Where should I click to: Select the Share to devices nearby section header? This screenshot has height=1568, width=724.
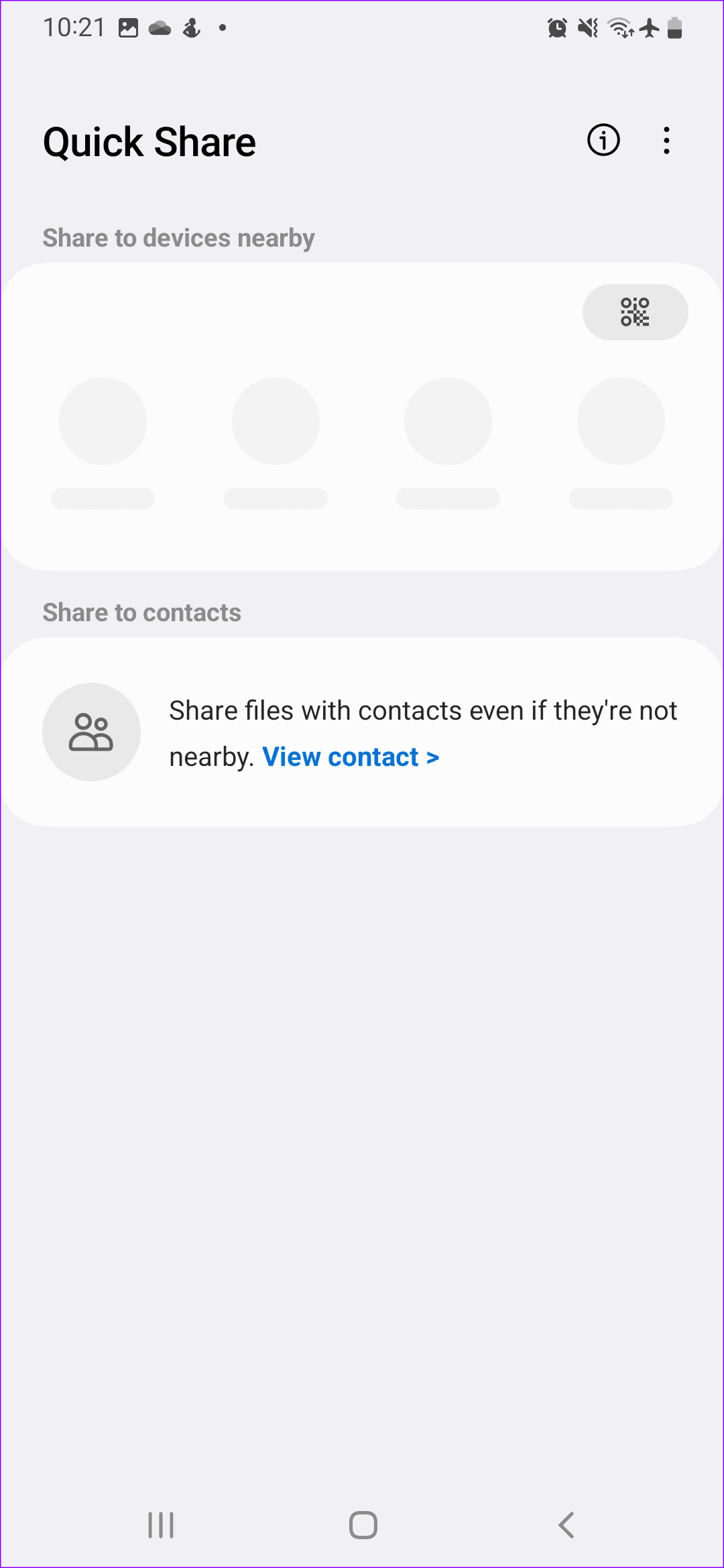pos(178,237)
